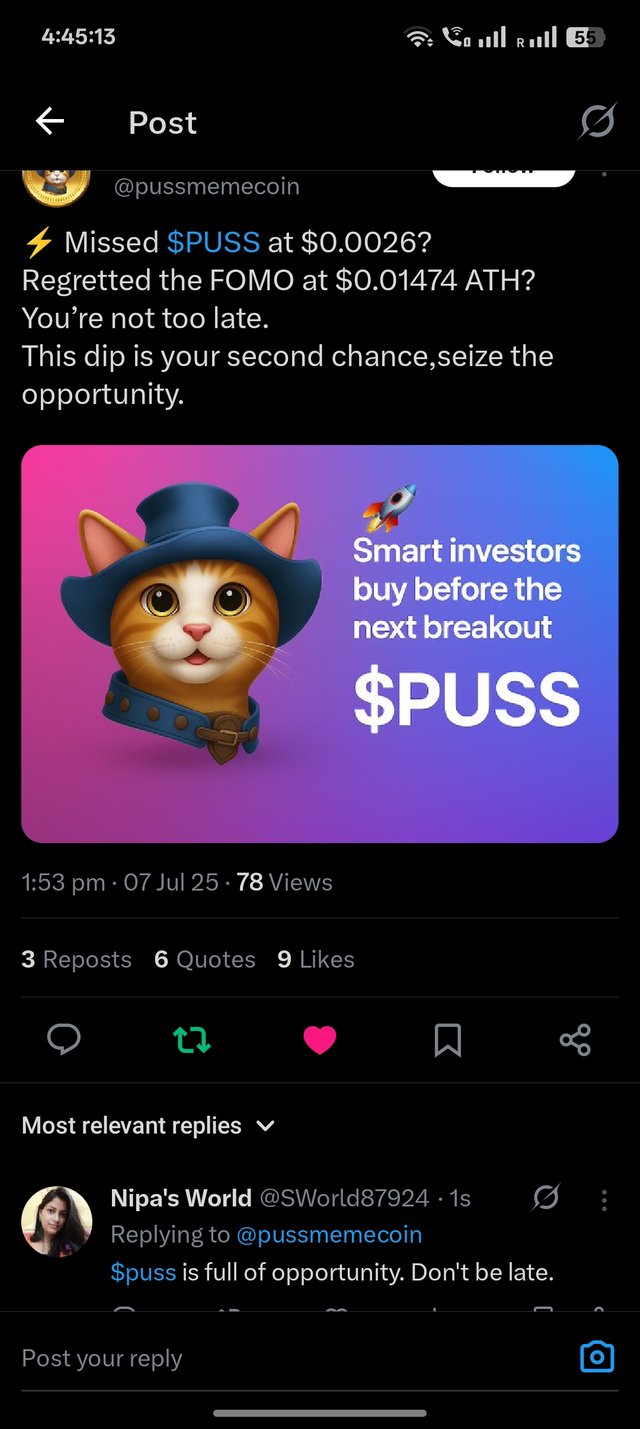This screenshot has width=640, height=1429.
Task: Open the $PUSS cashtag in the post
Action: click(213, 242)
